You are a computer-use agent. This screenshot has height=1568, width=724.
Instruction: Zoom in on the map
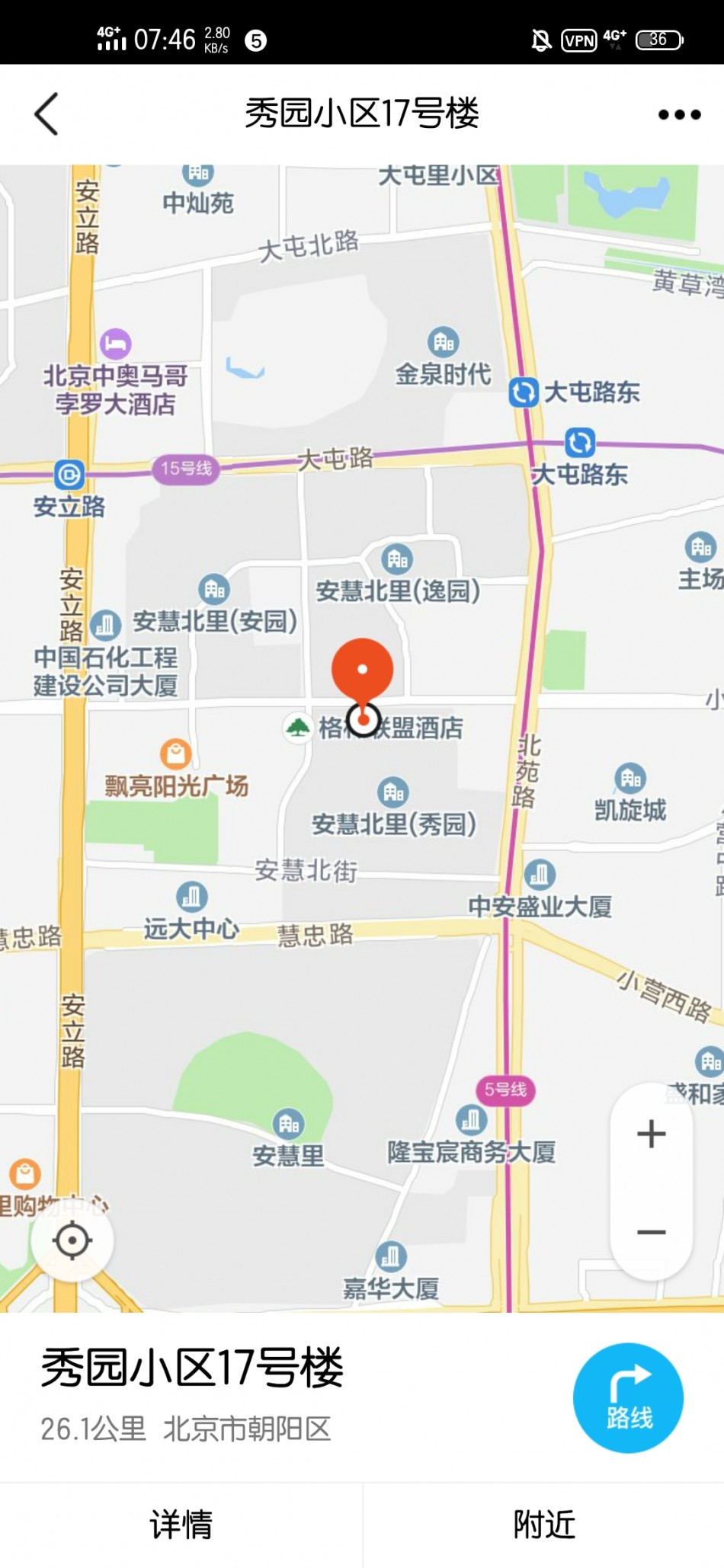tap(652, 1134)
